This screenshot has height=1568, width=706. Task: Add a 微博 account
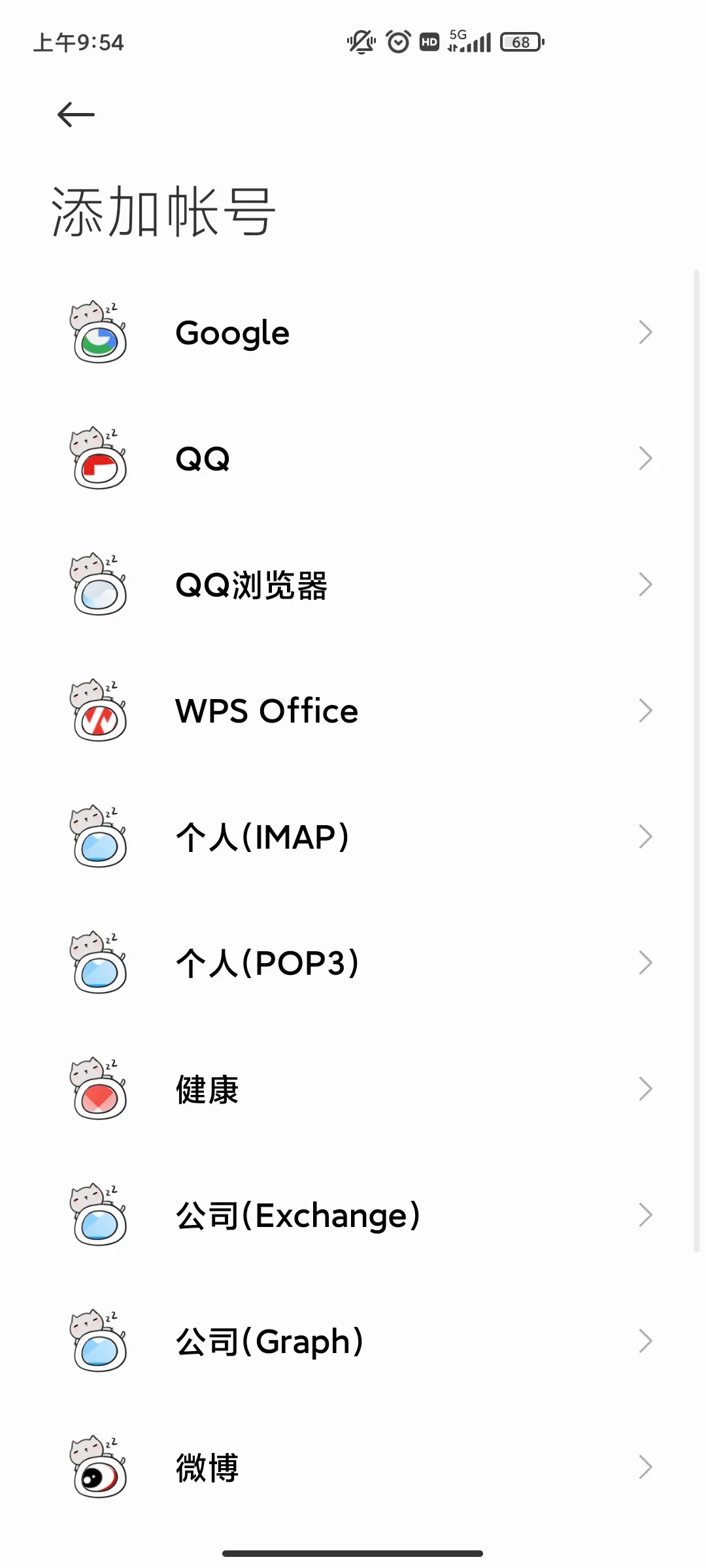(x=353, y=1467)
